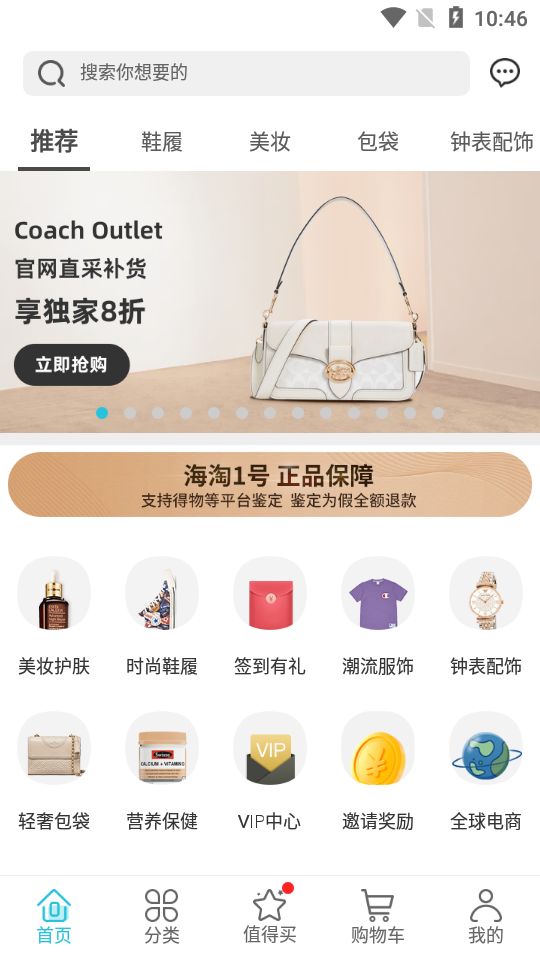Open 签到有礼 red envelope check-in
Image resolution: width=540 pixels, height=960 pixels.
(x=269, y=616)
